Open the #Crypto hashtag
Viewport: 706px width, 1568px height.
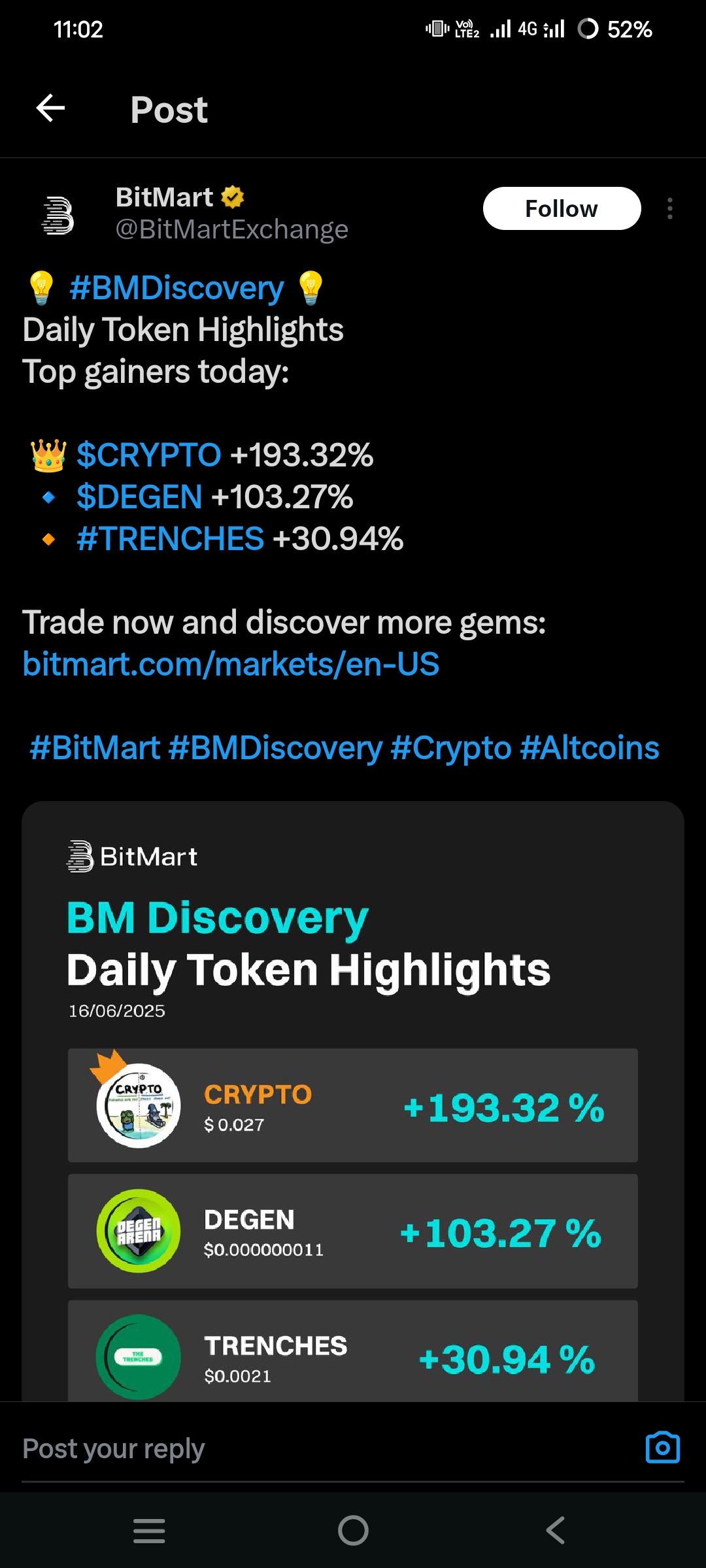click(450, 748)
